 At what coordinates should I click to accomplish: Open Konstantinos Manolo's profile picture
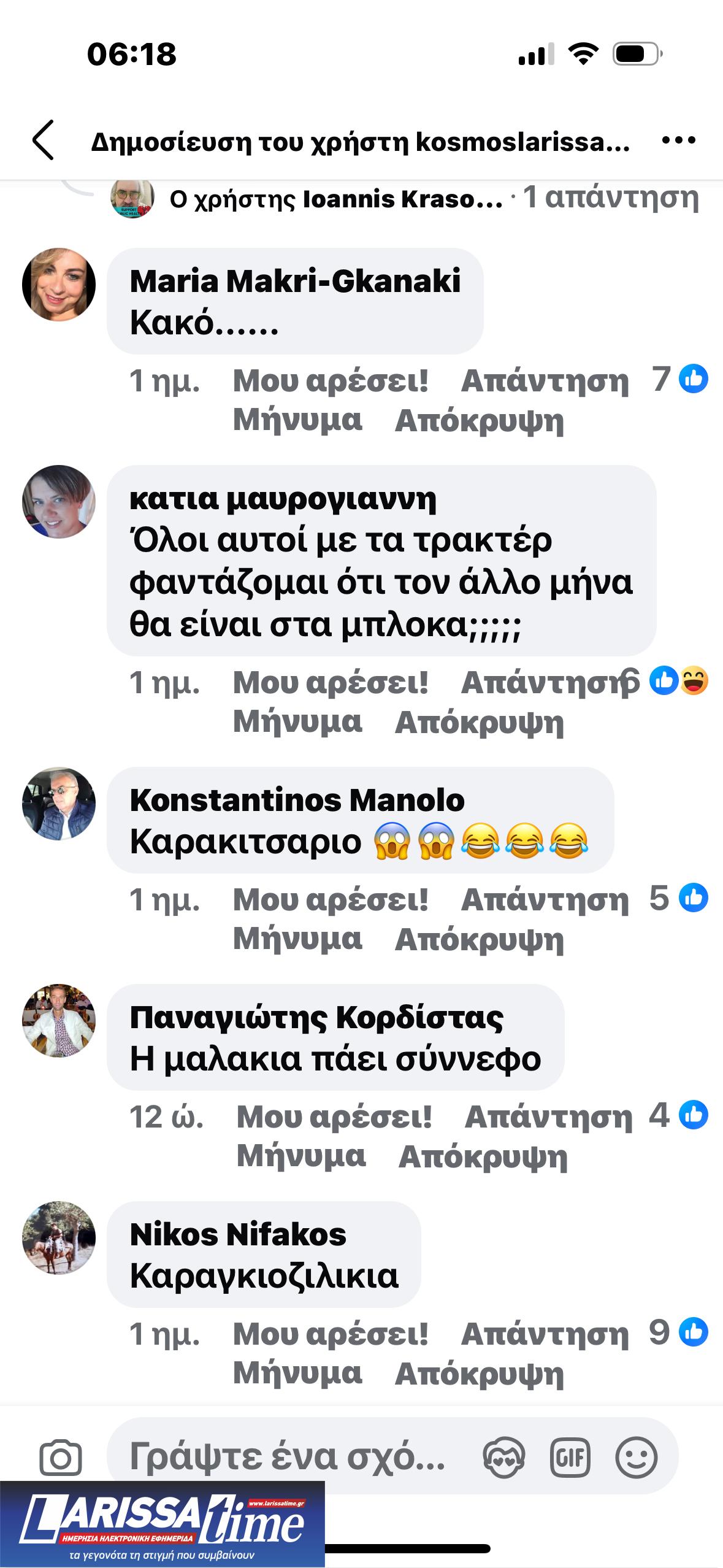(59, 803)
